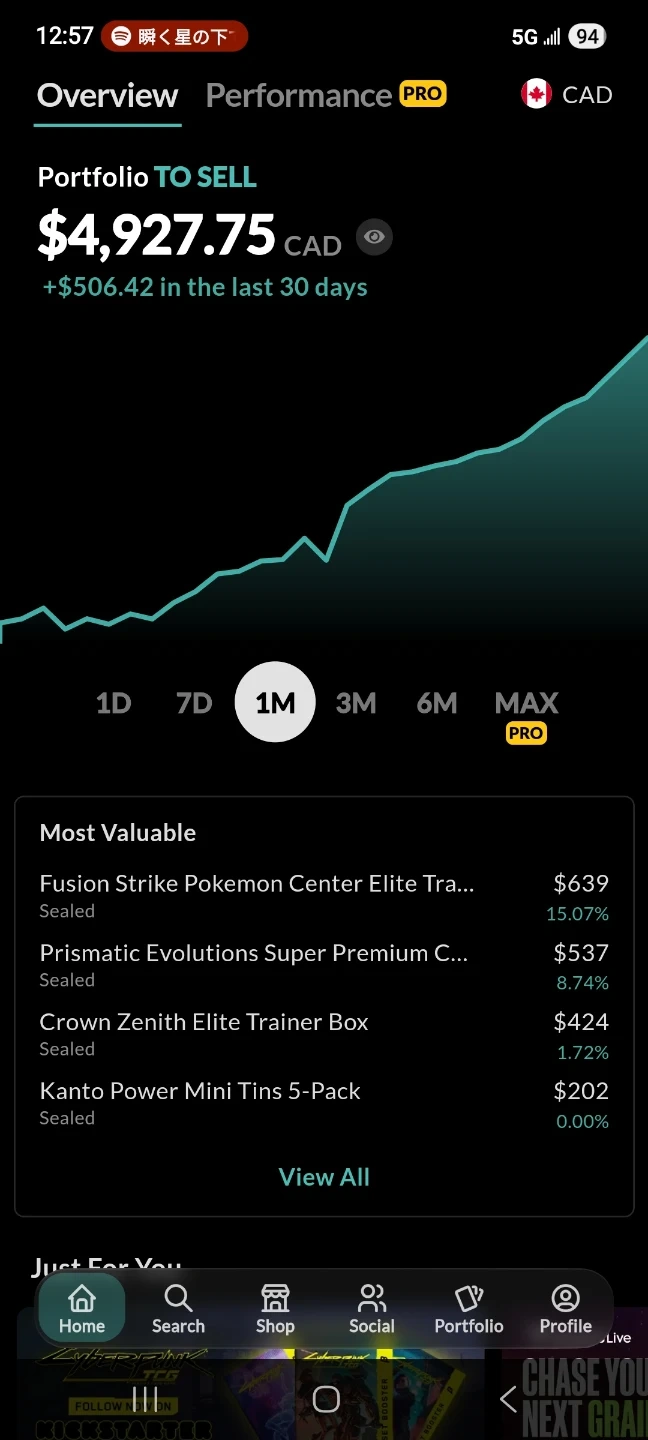This screenshot has width=648, height=1440.
Task: Tap View All under Most Valuable
Action: (324, 1177)
